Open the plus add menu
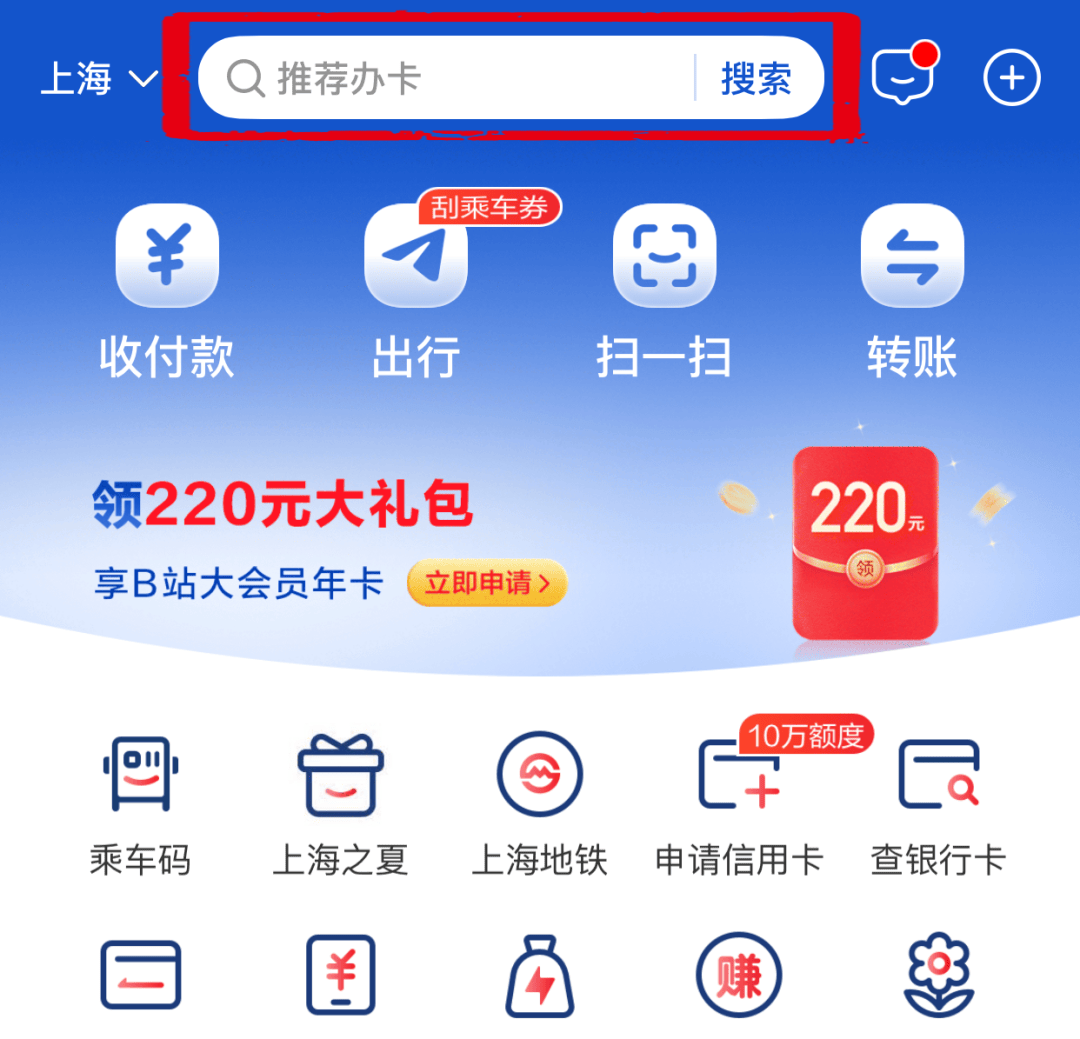The image size is (1080, 1039). click(1012, 78)
